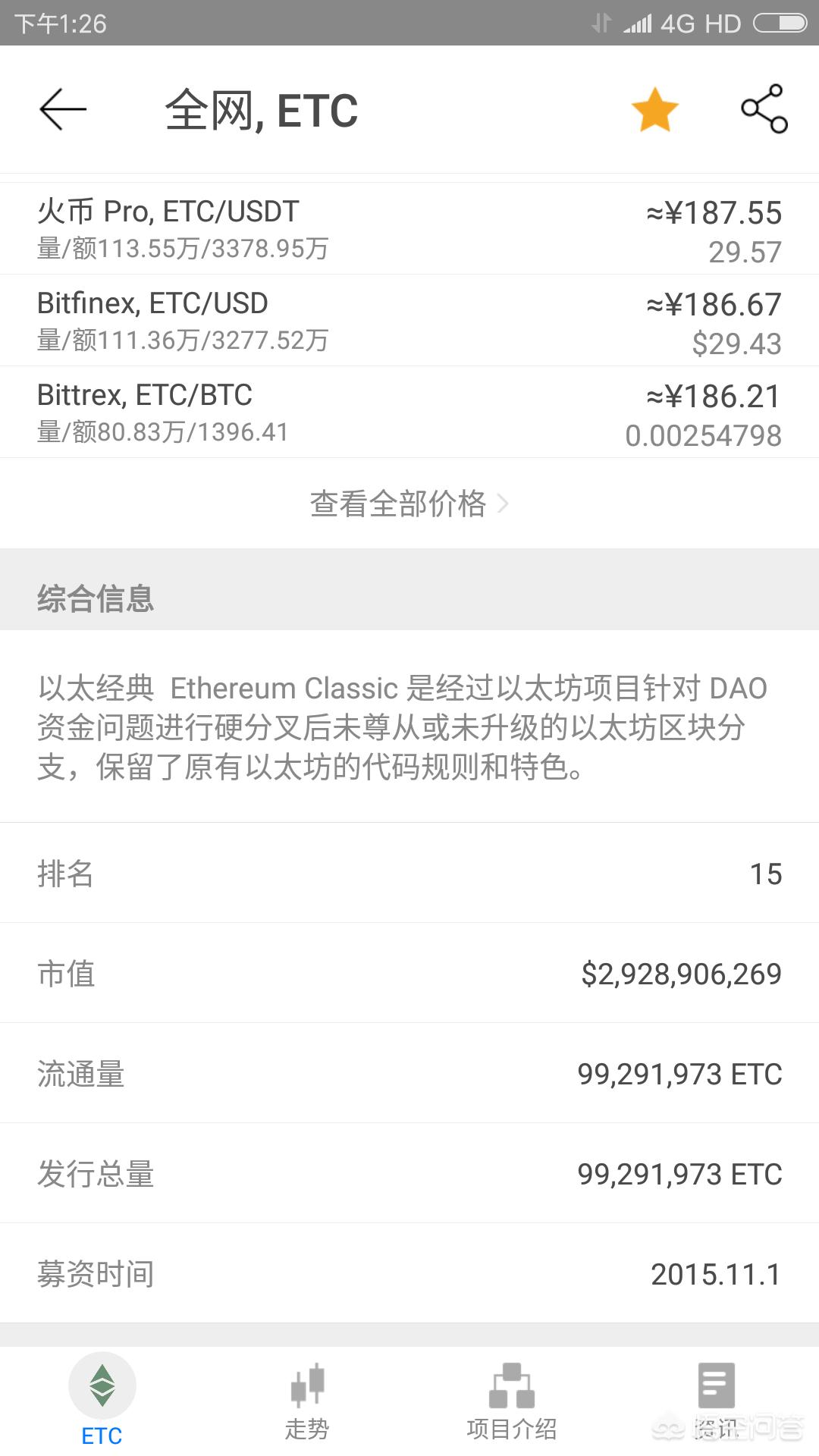This screenshot has width=819, height=1456.
Task: Select the ETC tab
Action: coord(102,1400)
